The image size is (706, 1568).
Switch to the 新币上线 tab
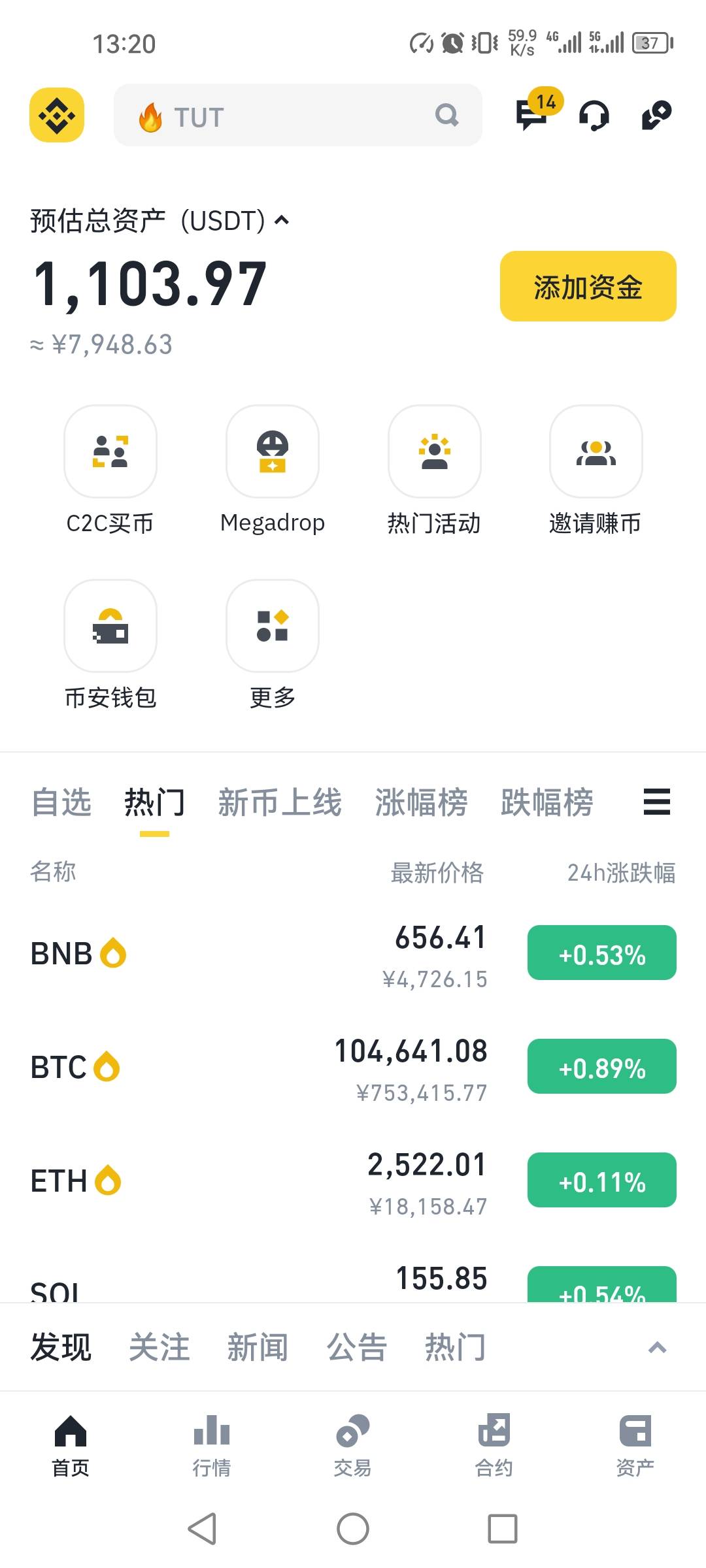(x=279, y=802)
